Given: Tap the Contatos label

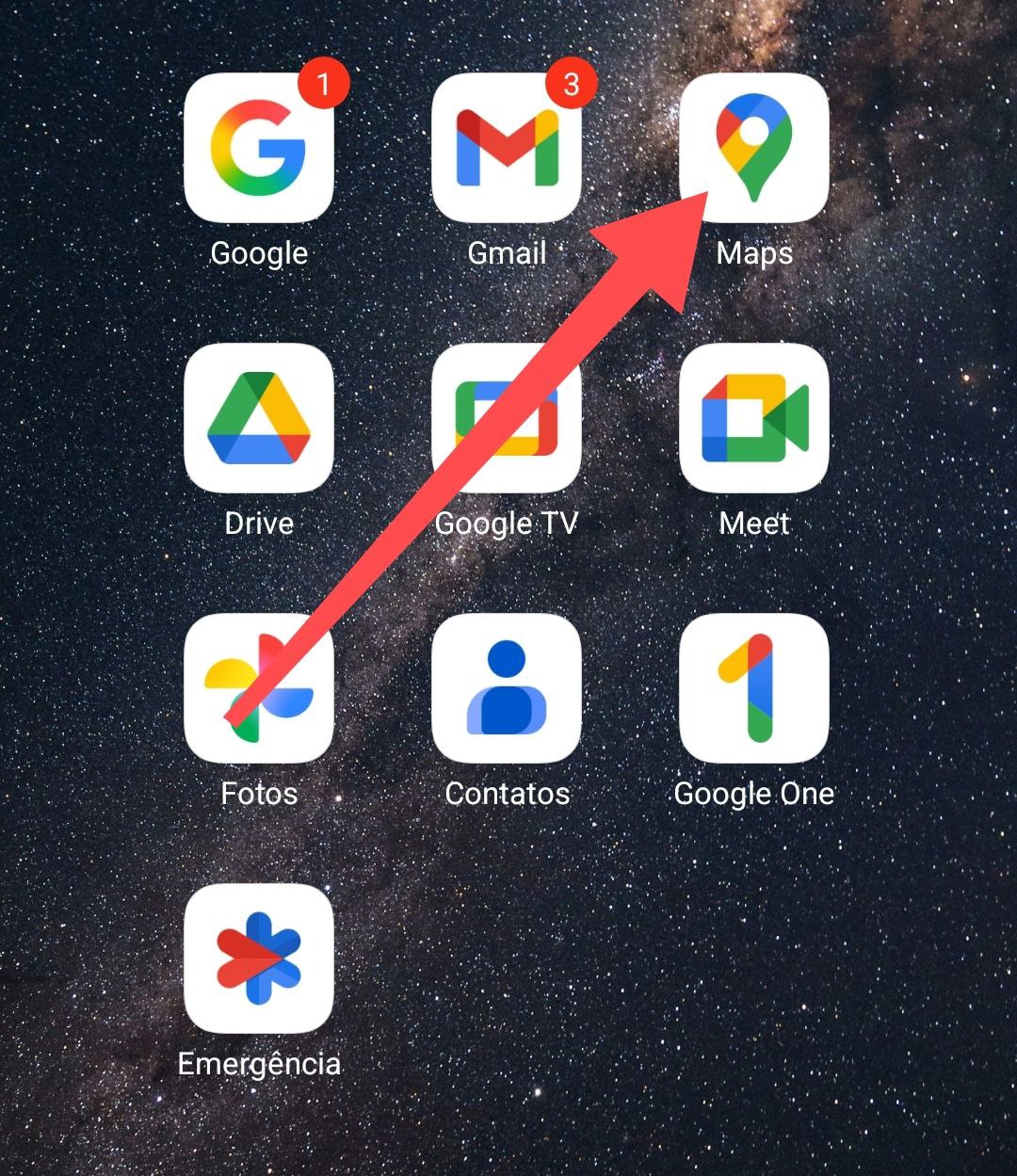Looking at the screenshot, I should pos(508,794).
